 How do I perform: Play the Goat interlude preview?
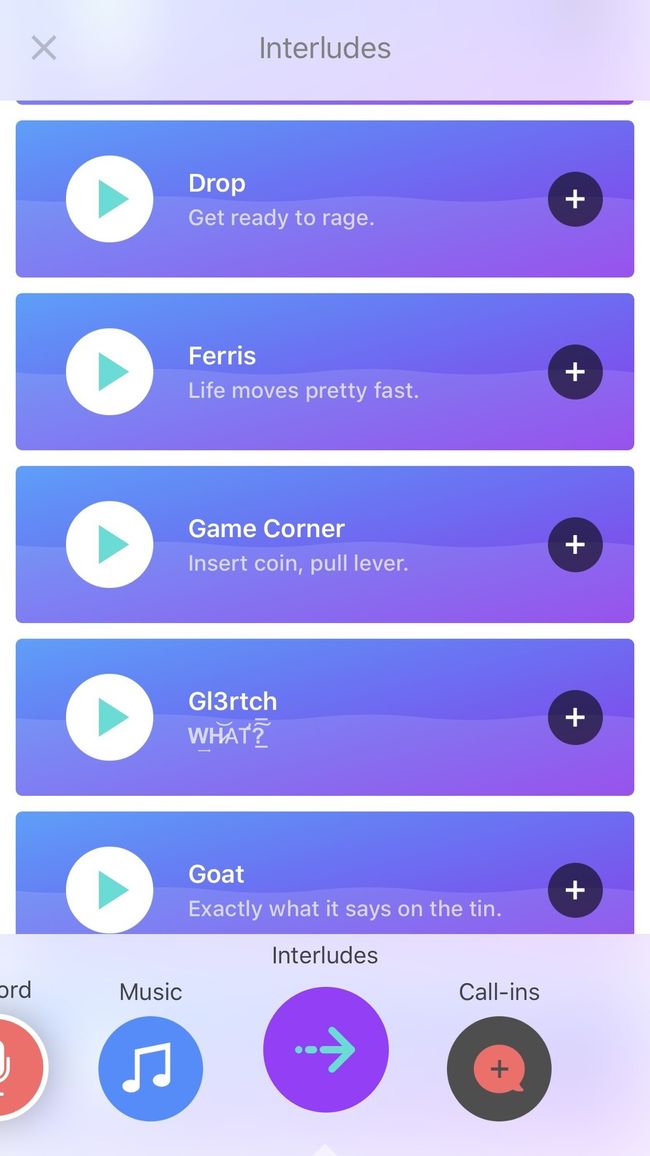click(x=110, y=890)
